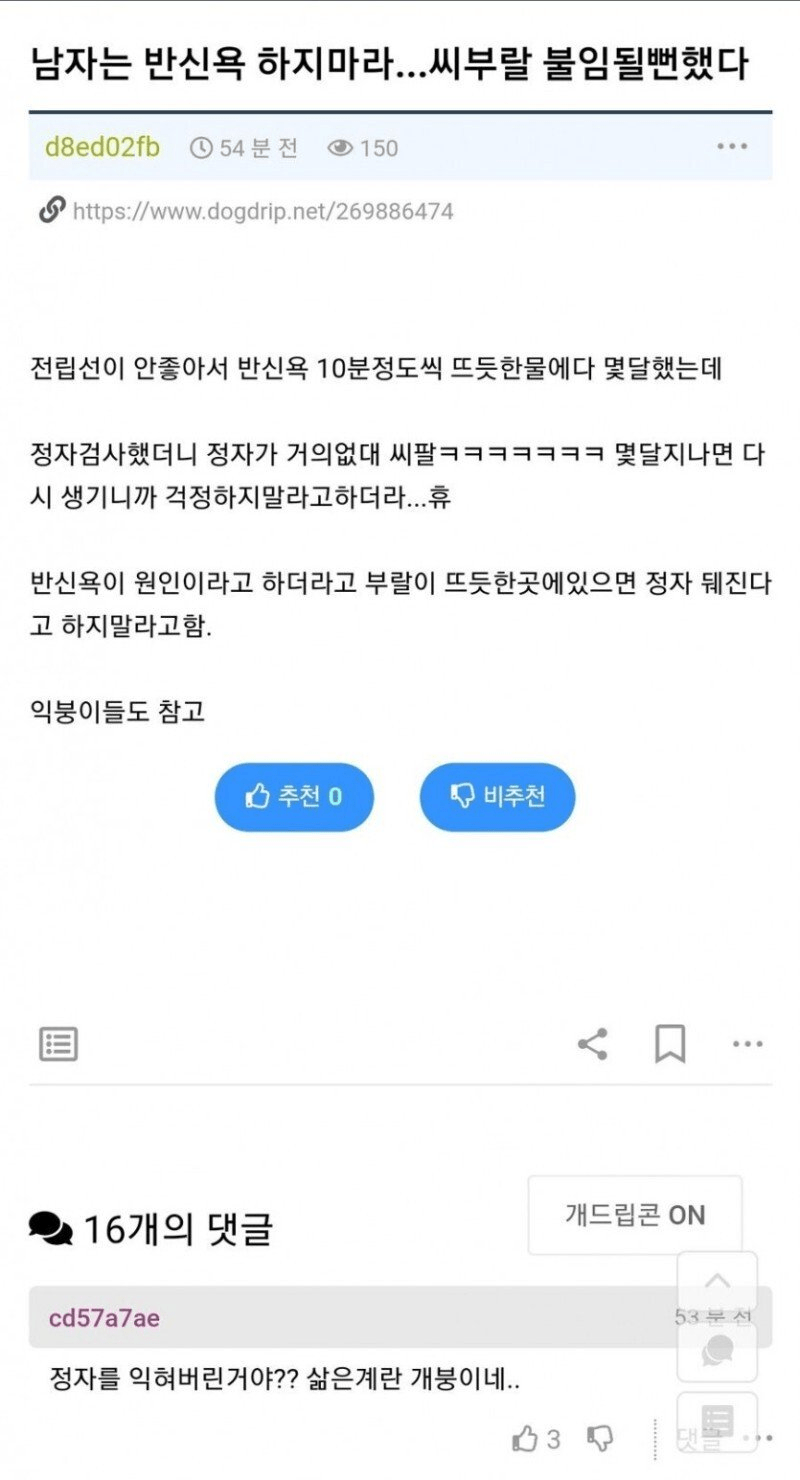Open the dogdrip.net/269886474 post URL

pyautogui.click(x=261, y=211)
